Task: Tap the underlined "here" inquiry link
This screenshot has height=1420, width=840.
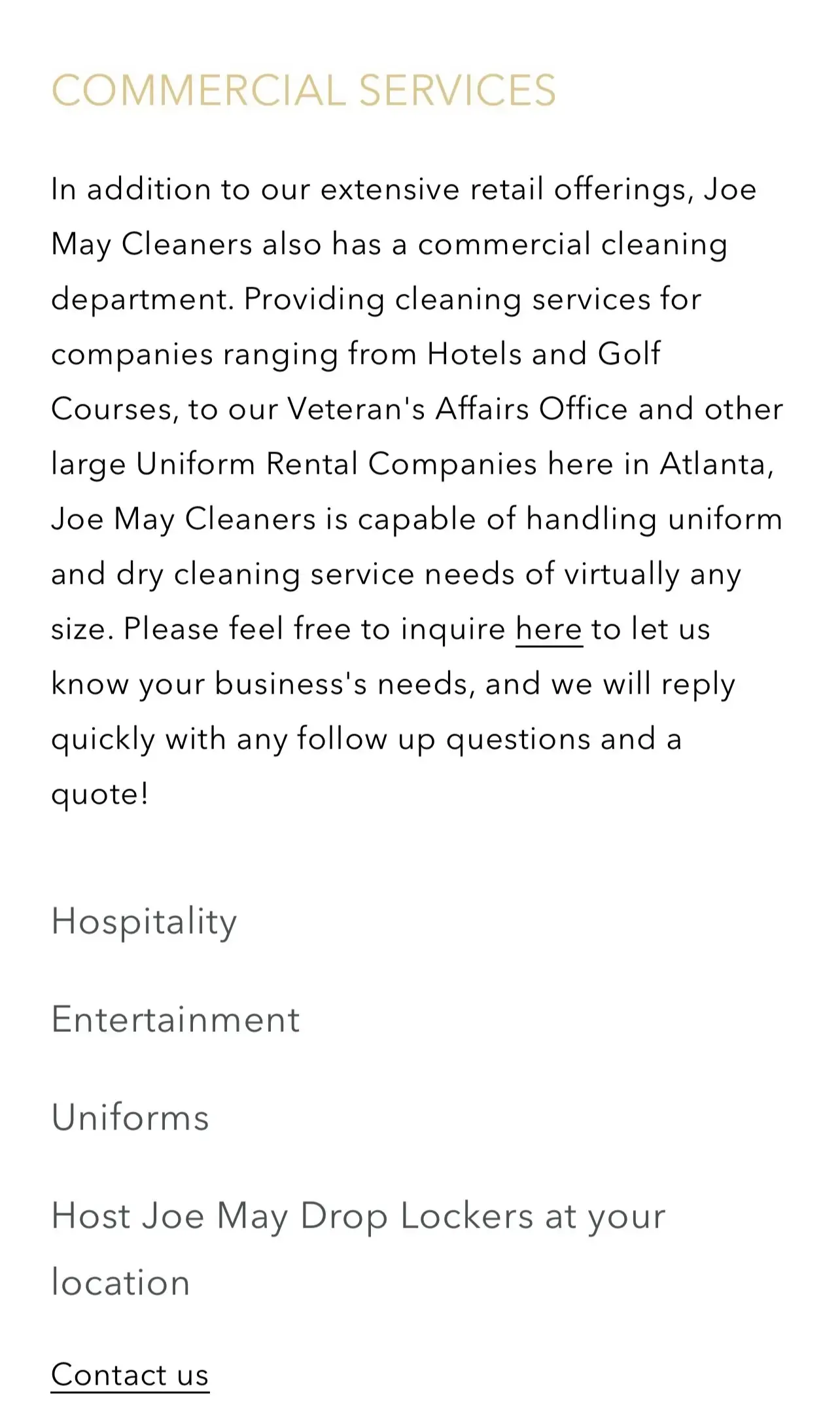Action: [x=548, y=630]
